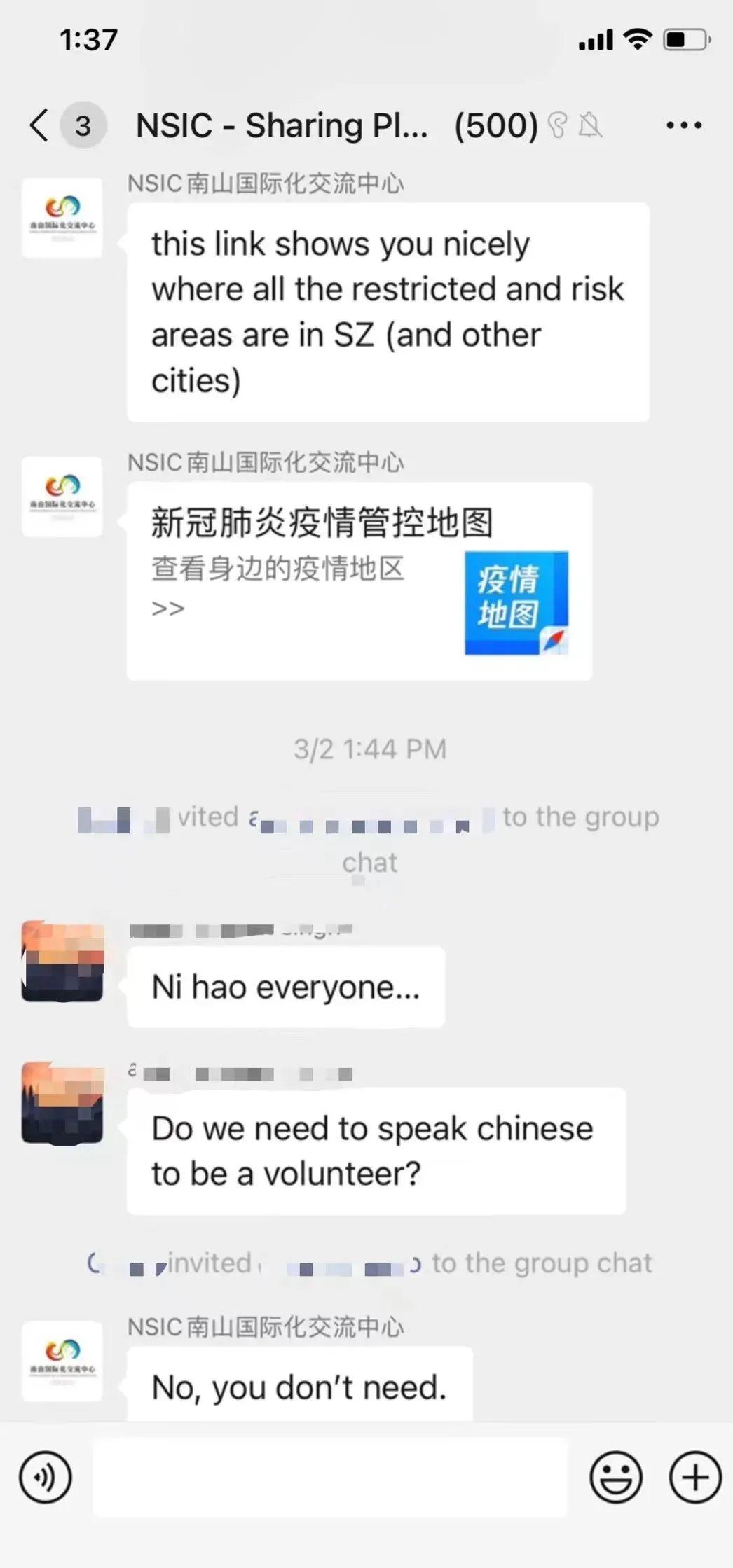Open the group chat overflow menu
Viewport: 733px width, 1568px height.
683,126
